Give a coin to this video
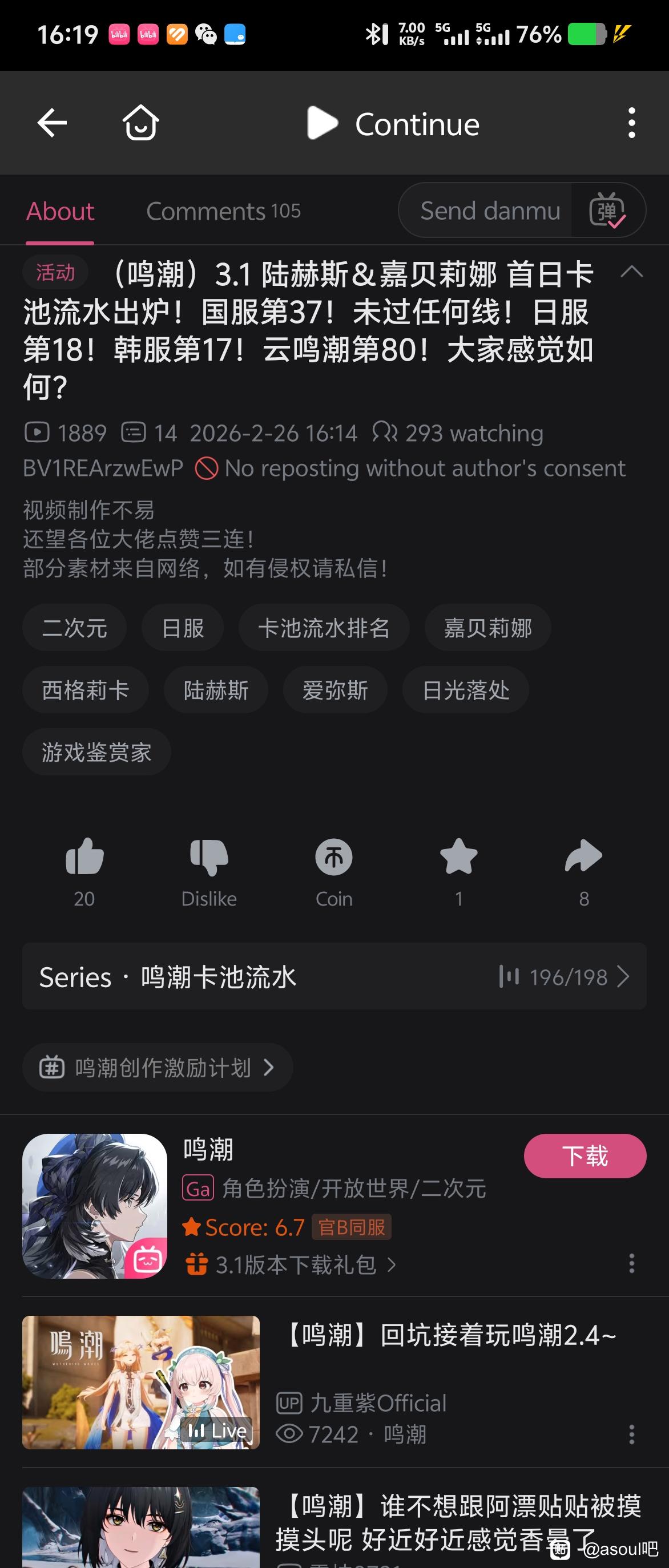The image size is (669, 1568). [333, 870]
